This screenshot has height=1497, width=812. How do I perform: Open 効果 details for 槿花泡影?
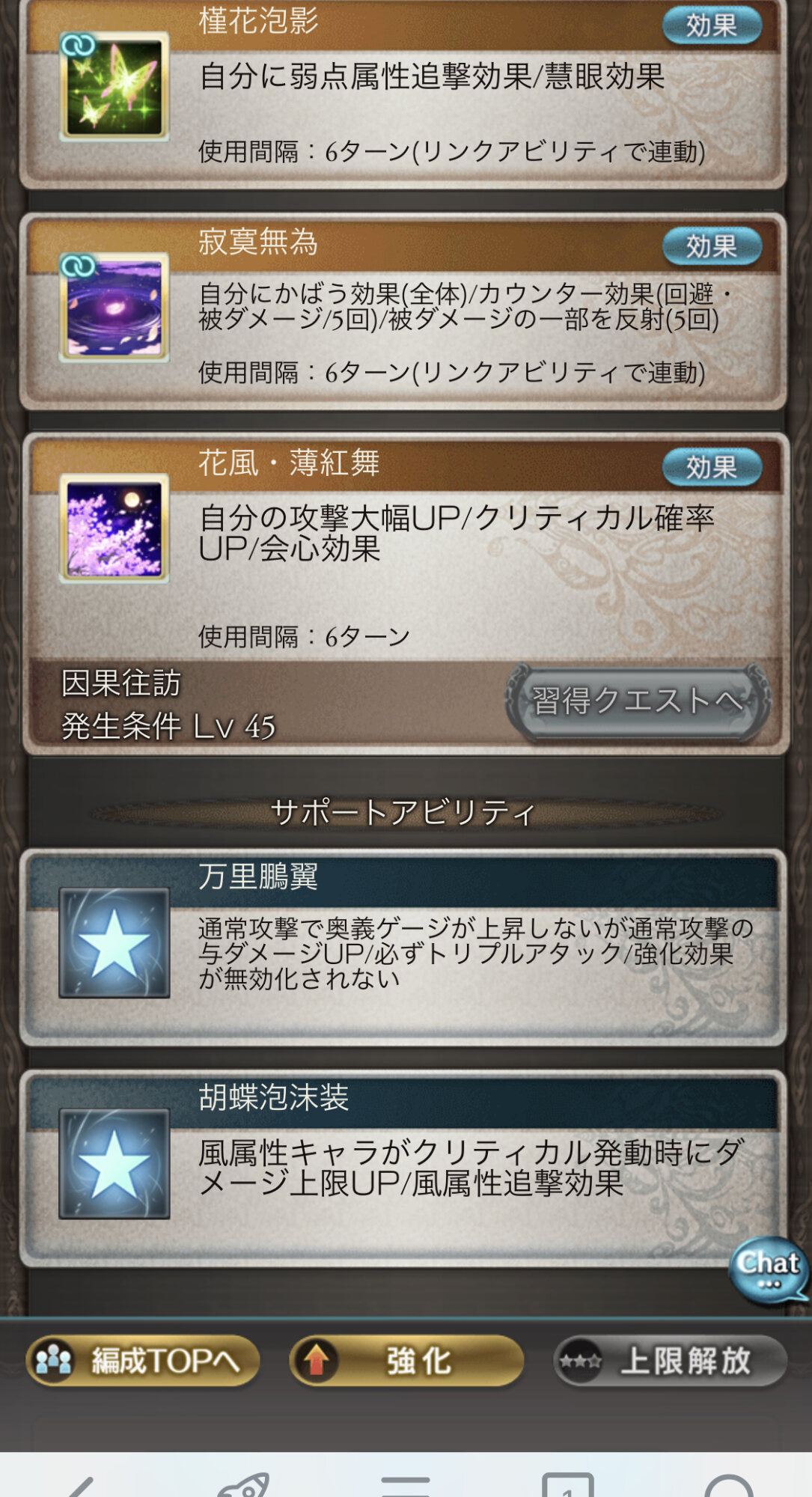pyautogui.click(x=711, y=25)
